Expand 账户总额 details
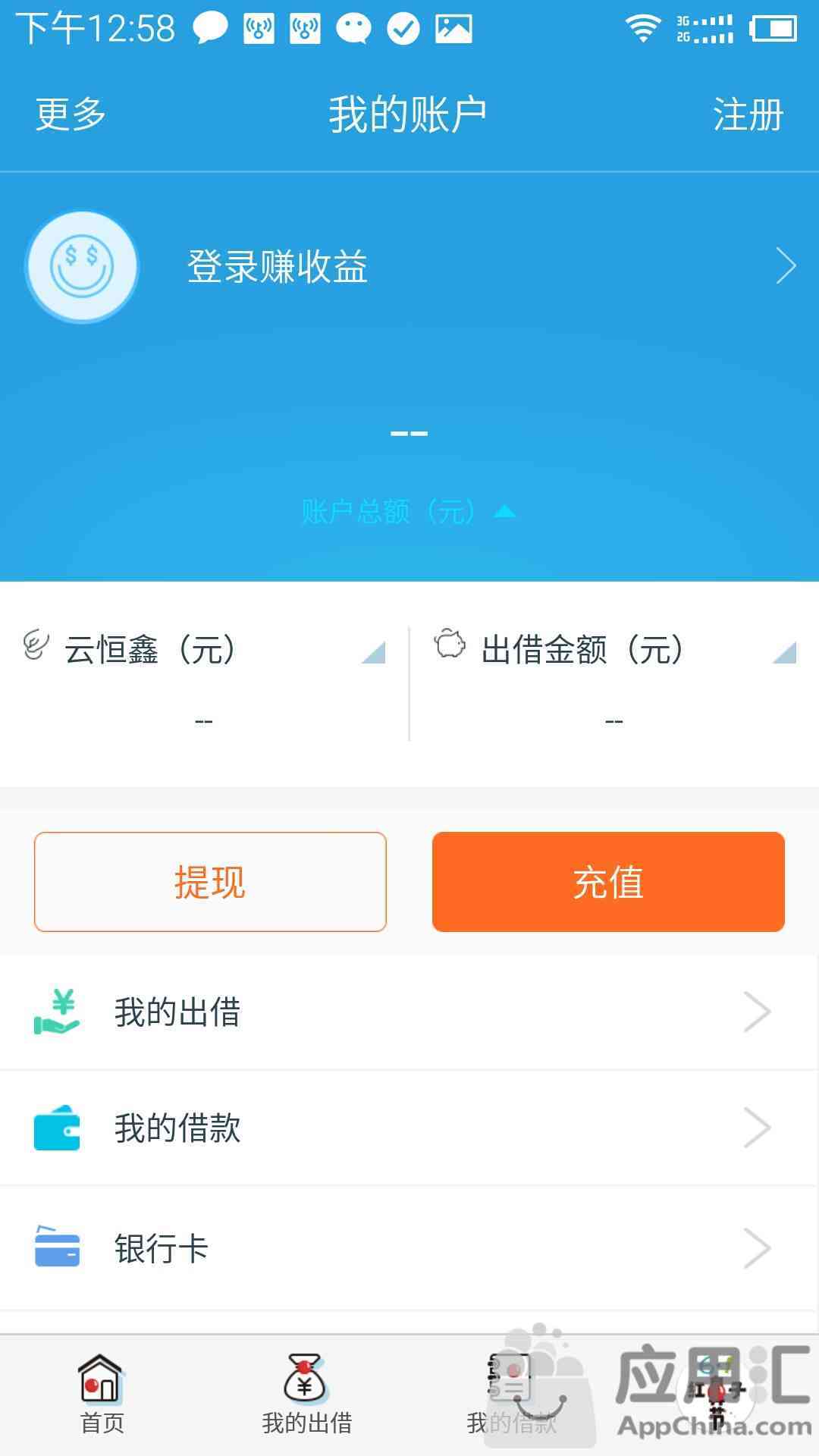This screenshot has width=819, height=1456. coord(409,512)
